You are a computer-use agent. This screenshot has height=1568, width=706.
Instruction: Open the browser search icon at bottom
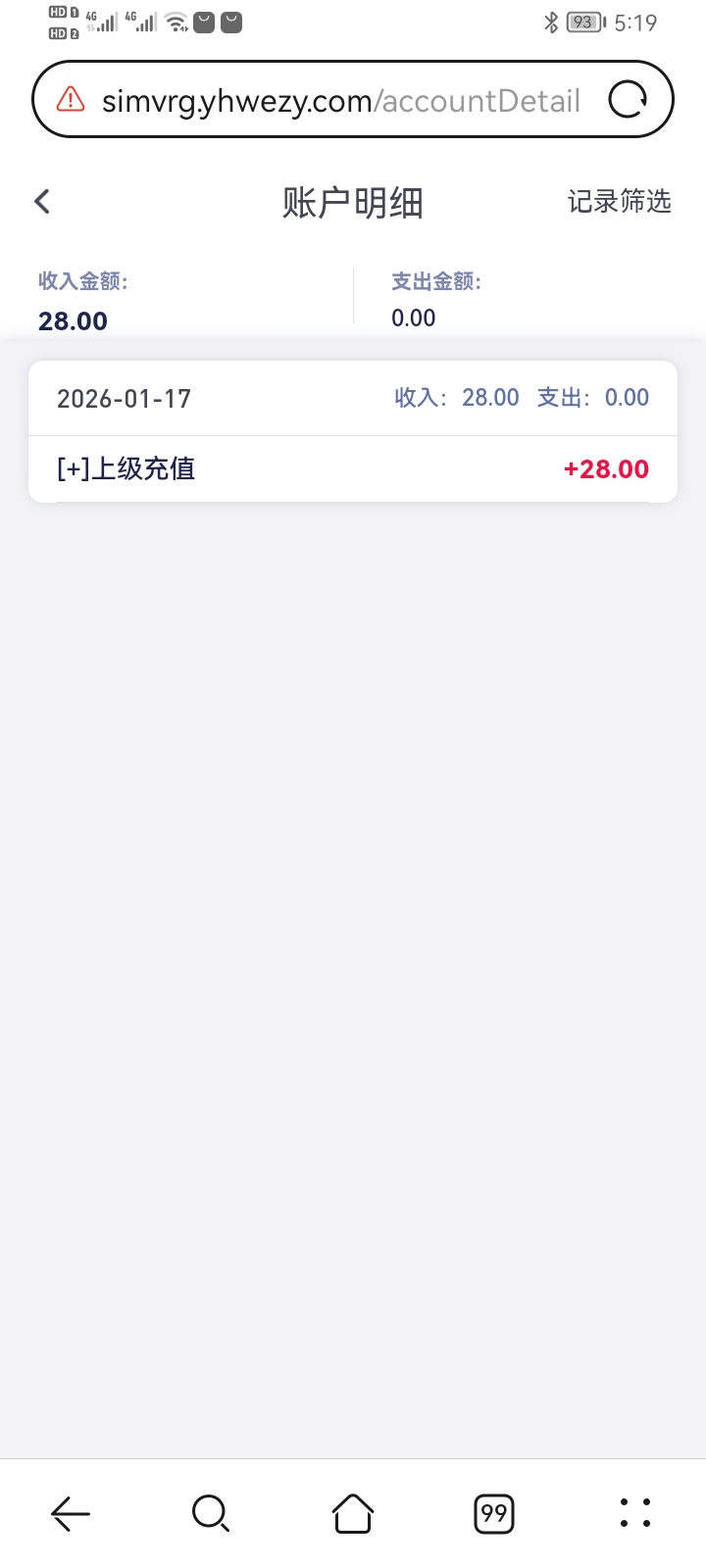tap(211, 1513)
